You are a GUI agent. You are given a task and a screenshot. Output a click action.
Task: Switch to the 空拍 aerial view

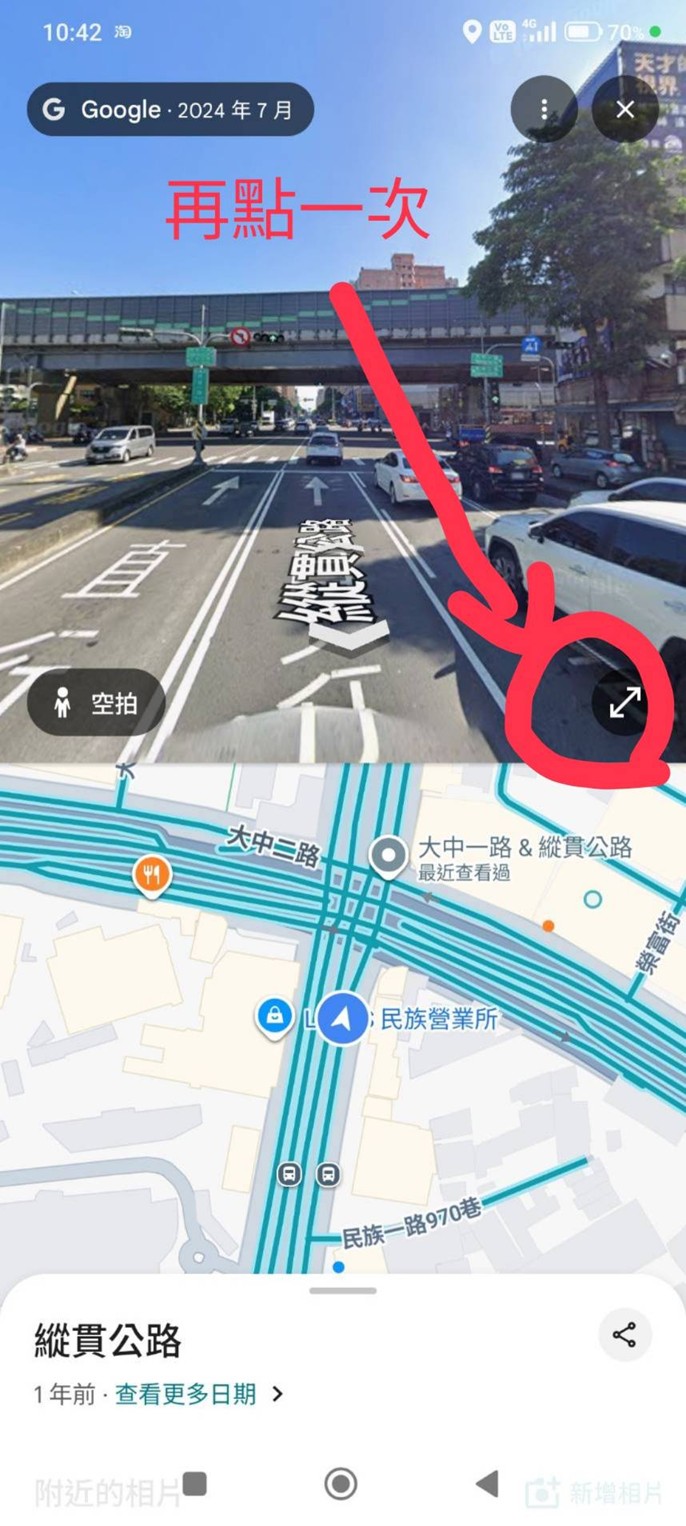click(x=95, y=704)
